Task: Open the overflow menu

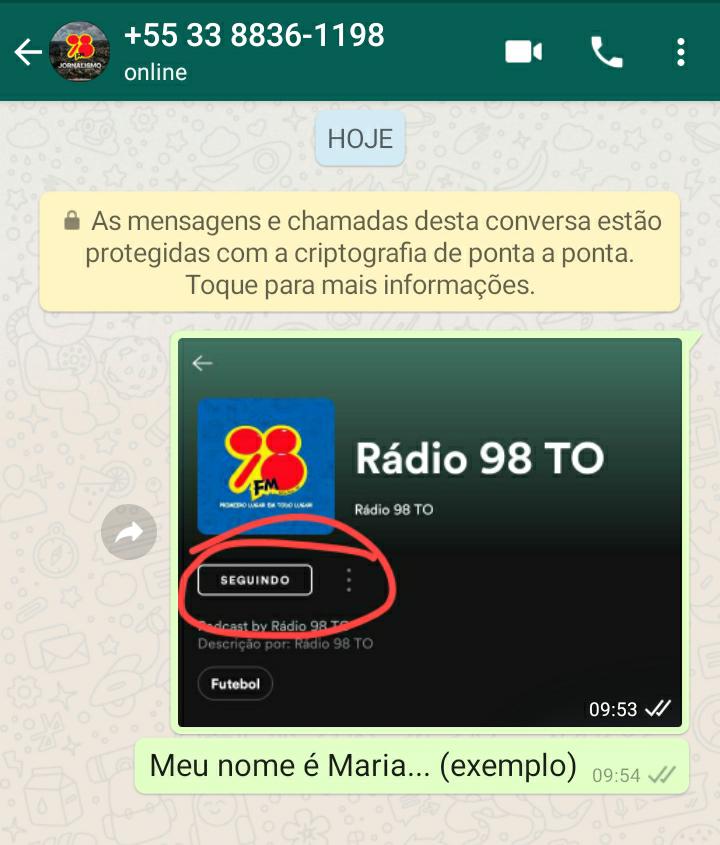Action: tap(681, 52)
